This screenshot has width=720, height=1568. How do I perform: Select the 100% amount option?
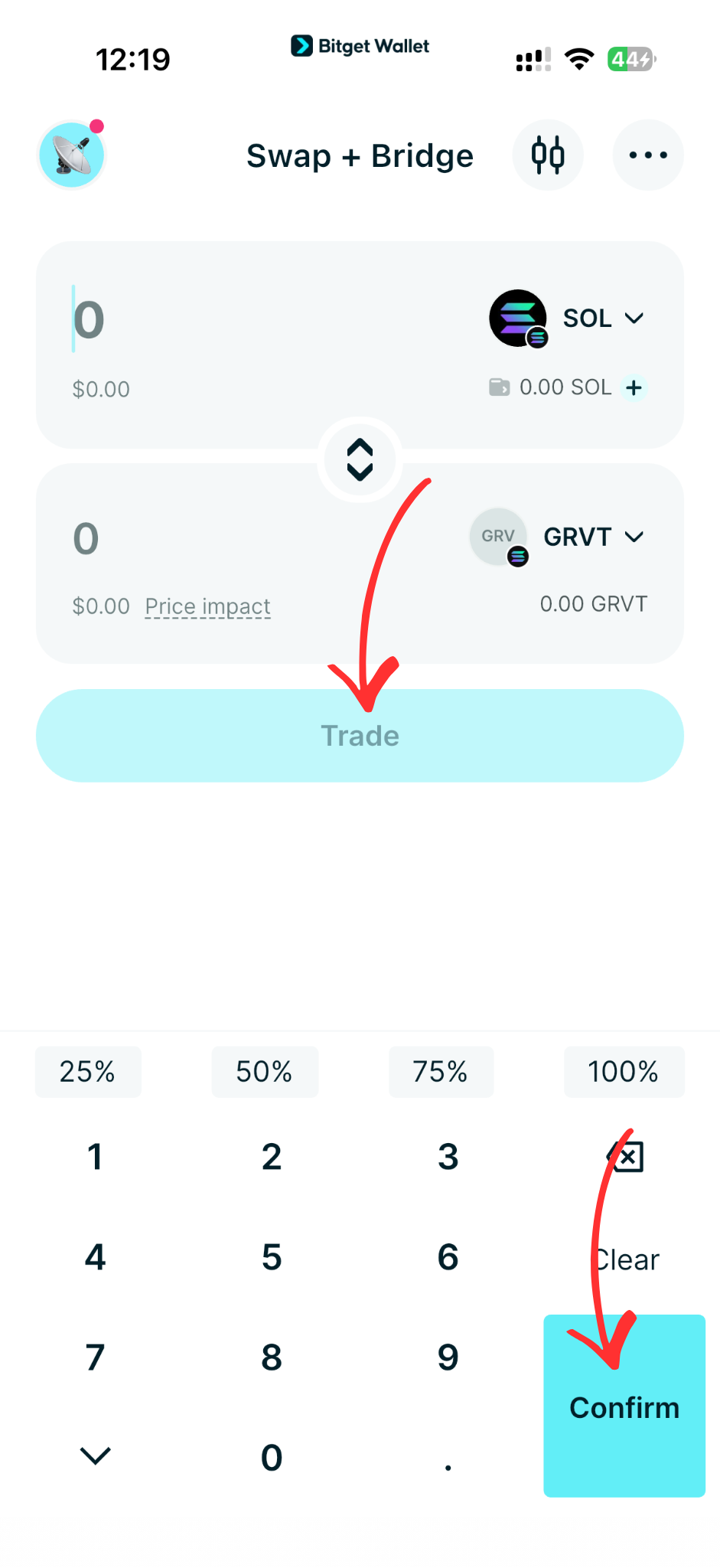coord(624,1071)
